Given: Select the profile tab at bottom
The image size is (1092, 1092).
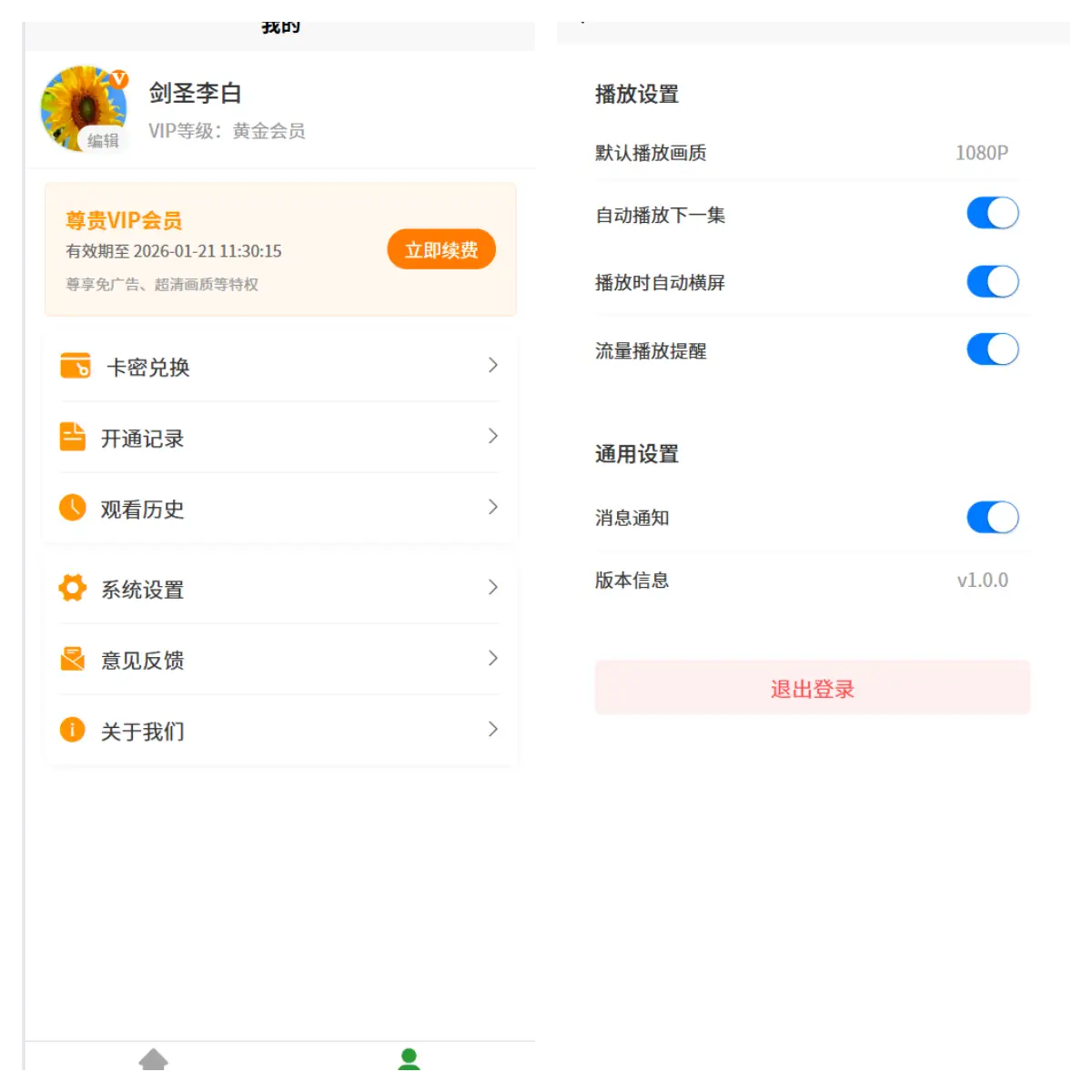Looking at the screenshot, I should coord(409,1059).
